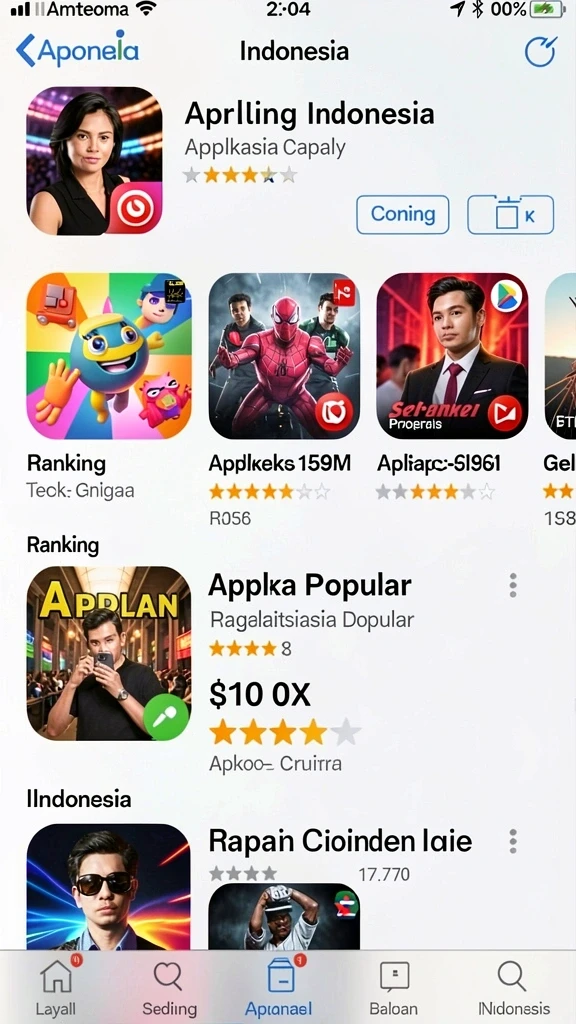The width and height of the screenshot is (576, 1024).
Task: Tap the refresh icon in the header
Action: [540, 51]
